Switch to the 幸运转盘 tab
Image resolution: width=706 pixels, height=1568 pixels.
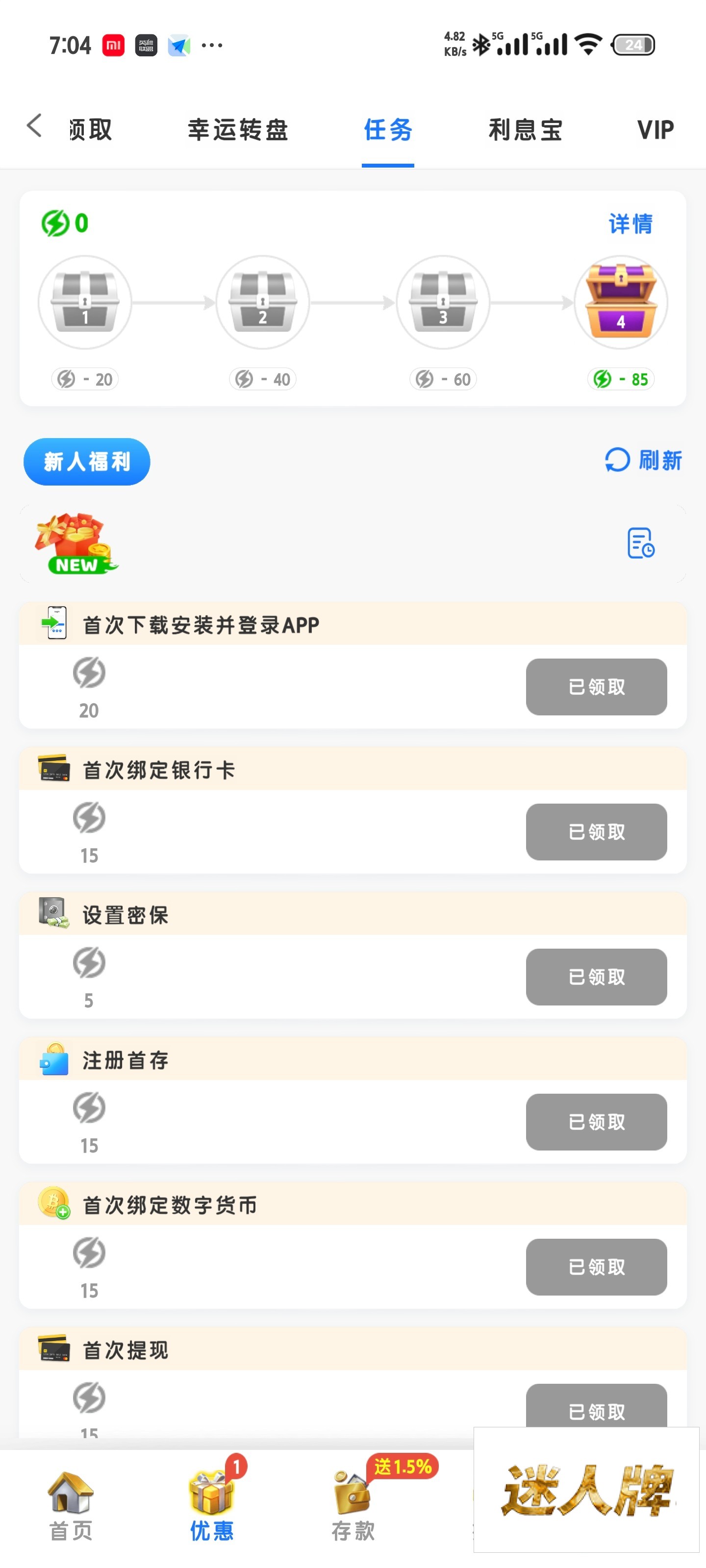[x=238, y=130]
